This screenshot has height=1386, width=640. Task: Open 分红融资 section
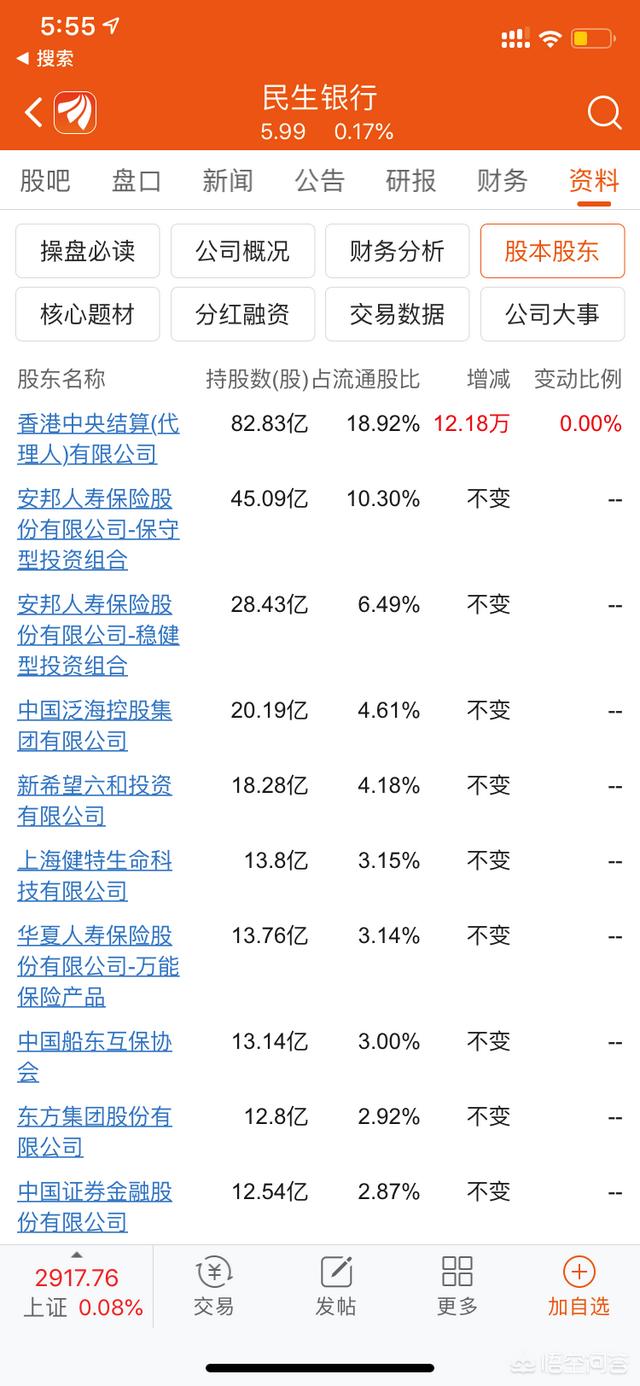(242, 315)
